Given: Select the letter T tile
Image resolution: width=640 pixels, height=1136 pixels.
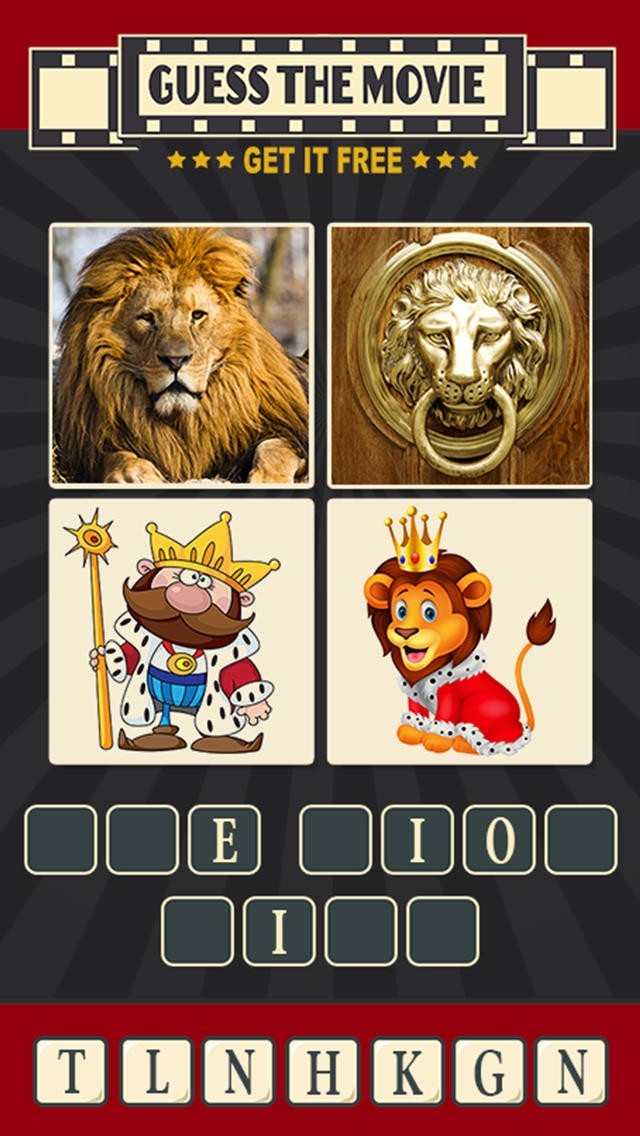Looking at the screenshot, I should [71, 1071].
